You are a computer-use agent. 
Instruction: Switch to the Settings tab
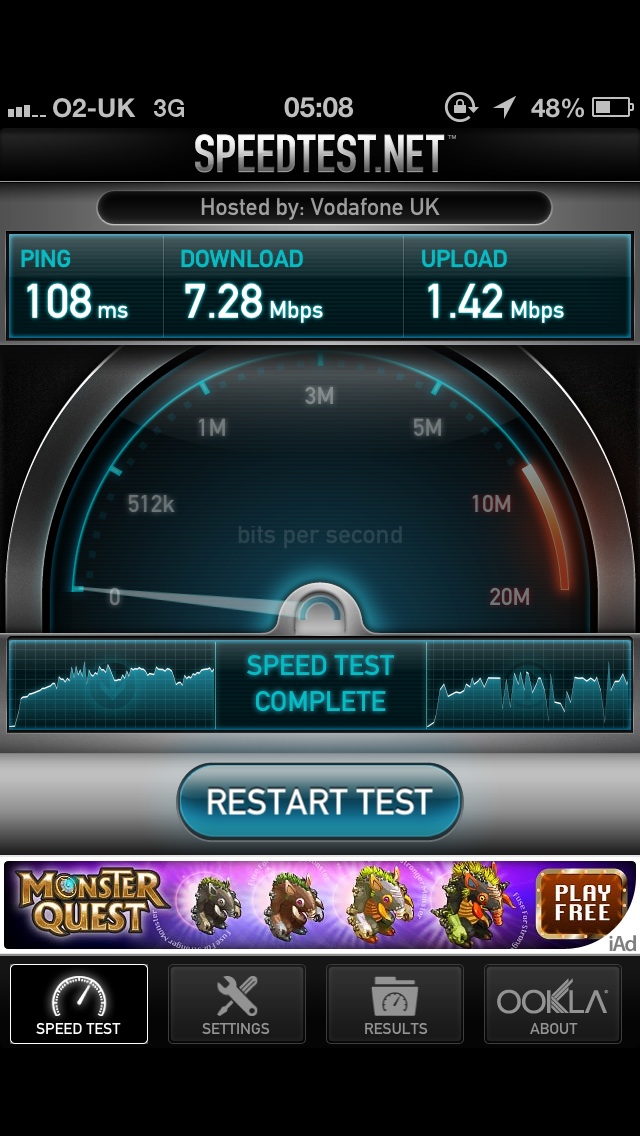coord(236,1003)
